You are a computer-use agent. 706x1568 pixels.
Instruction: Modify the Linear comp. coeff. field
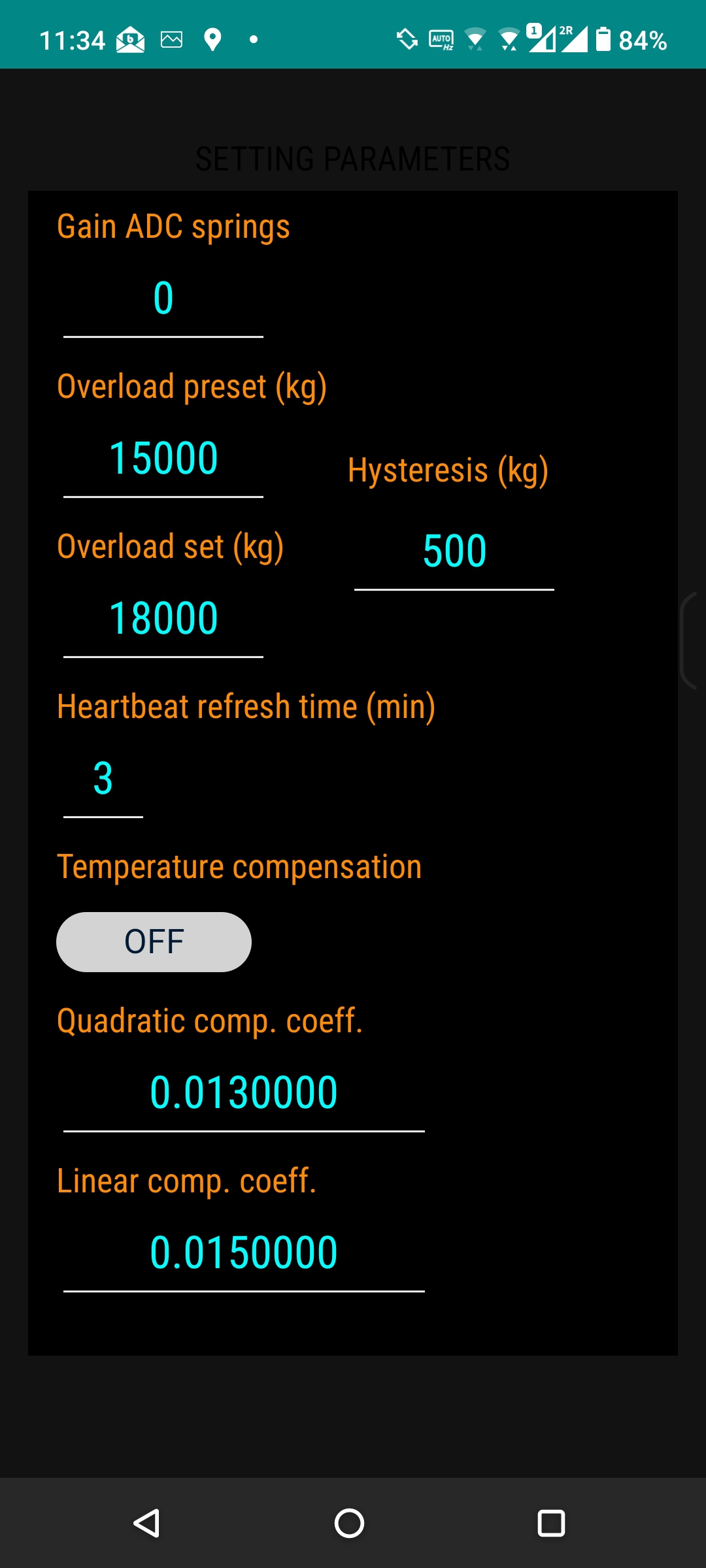tap(244, 1253)
